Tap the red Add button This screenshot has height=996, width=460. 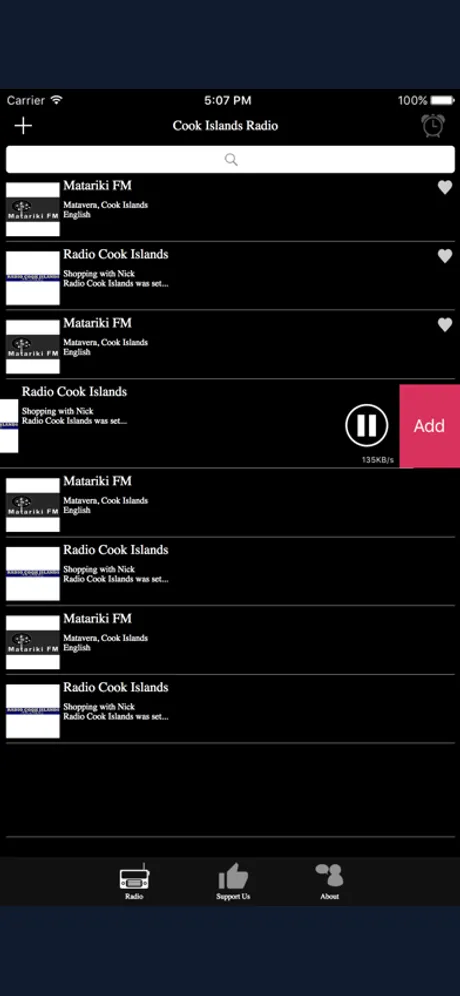[x=430, y=426]
